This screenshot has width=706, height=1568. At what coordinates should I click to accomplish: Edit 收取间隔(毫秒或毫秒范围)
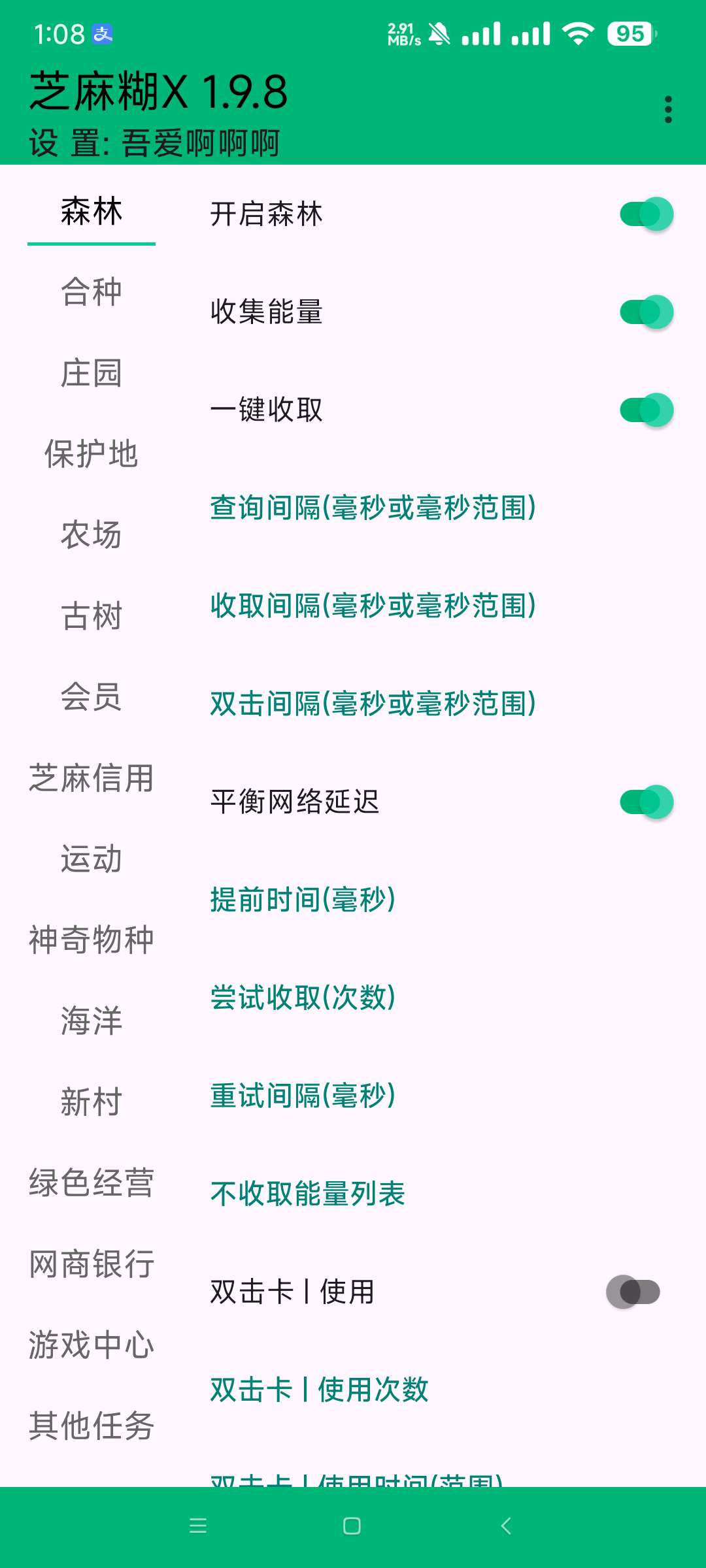coord(373,606)
